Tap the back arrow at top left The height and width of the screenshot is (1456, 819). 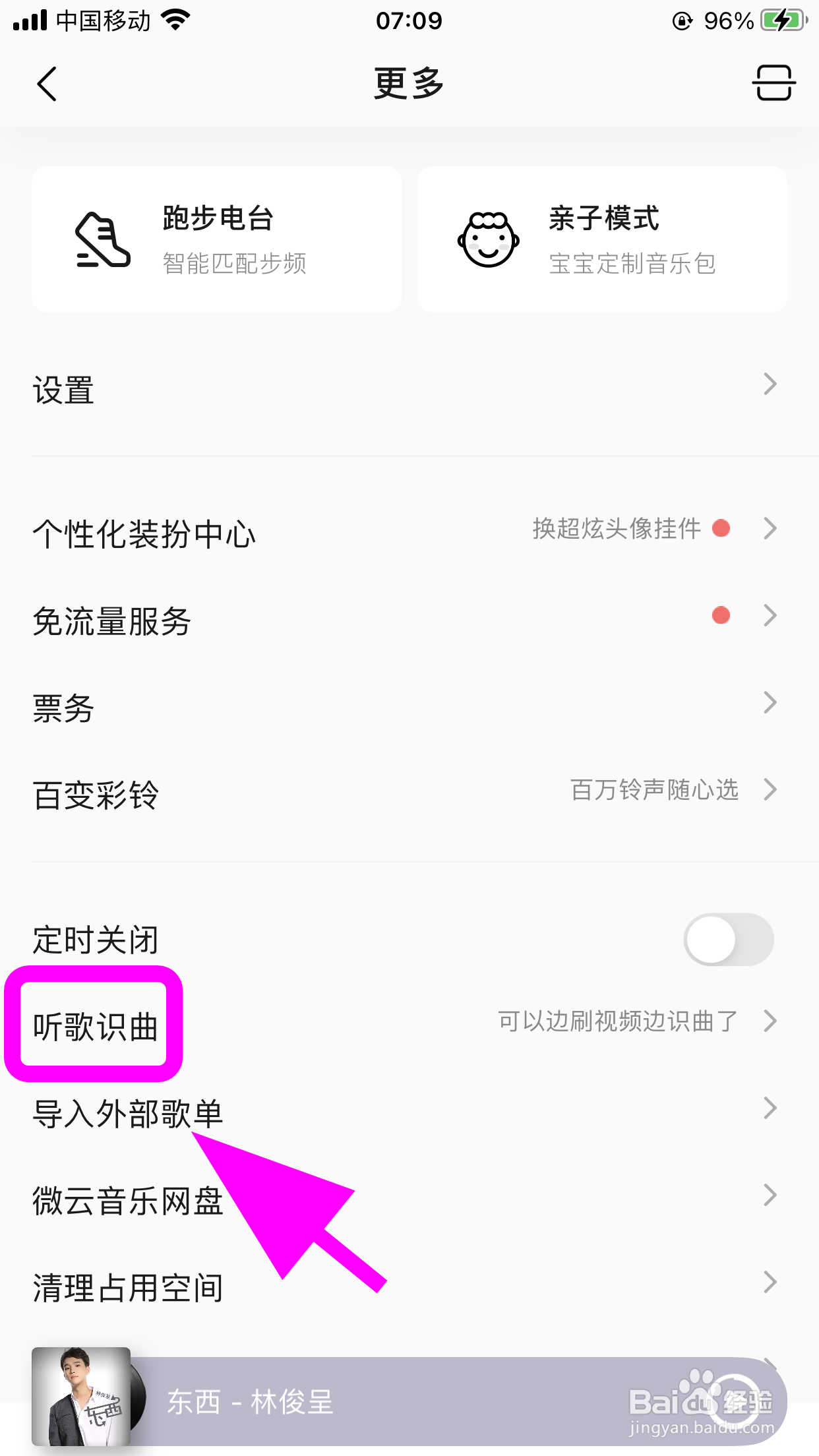(46, 84)
